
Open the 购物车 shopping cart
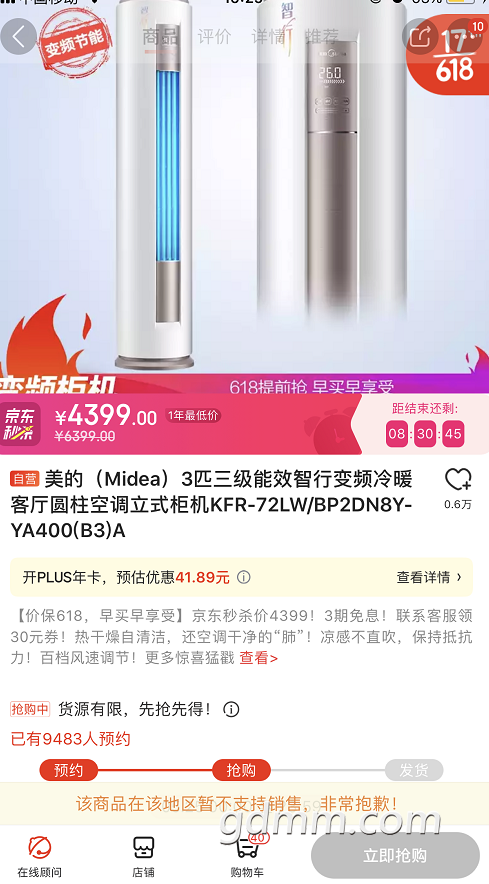click(247, 856)
